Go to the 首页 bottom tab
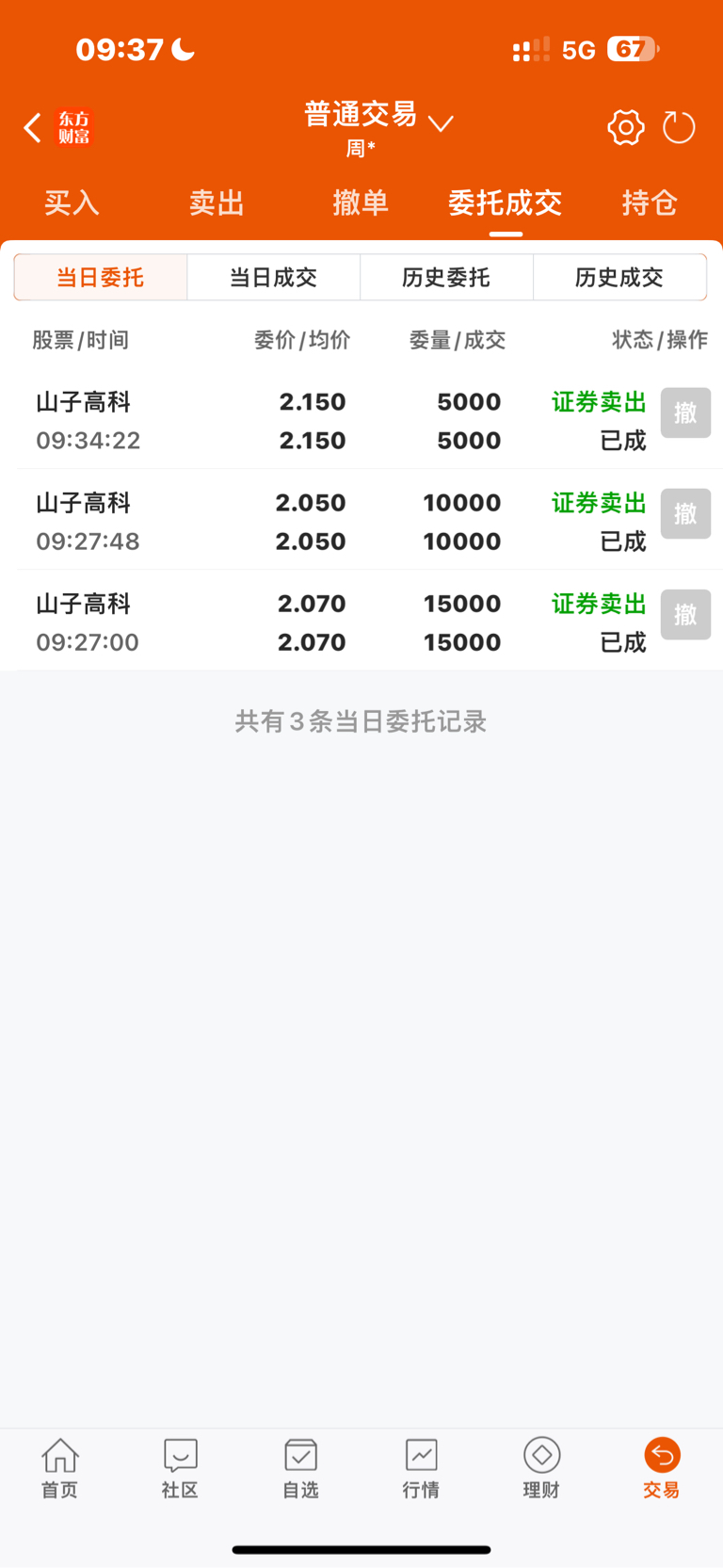The height and width of the screenshot is (1568, 723). (59, 1468)
